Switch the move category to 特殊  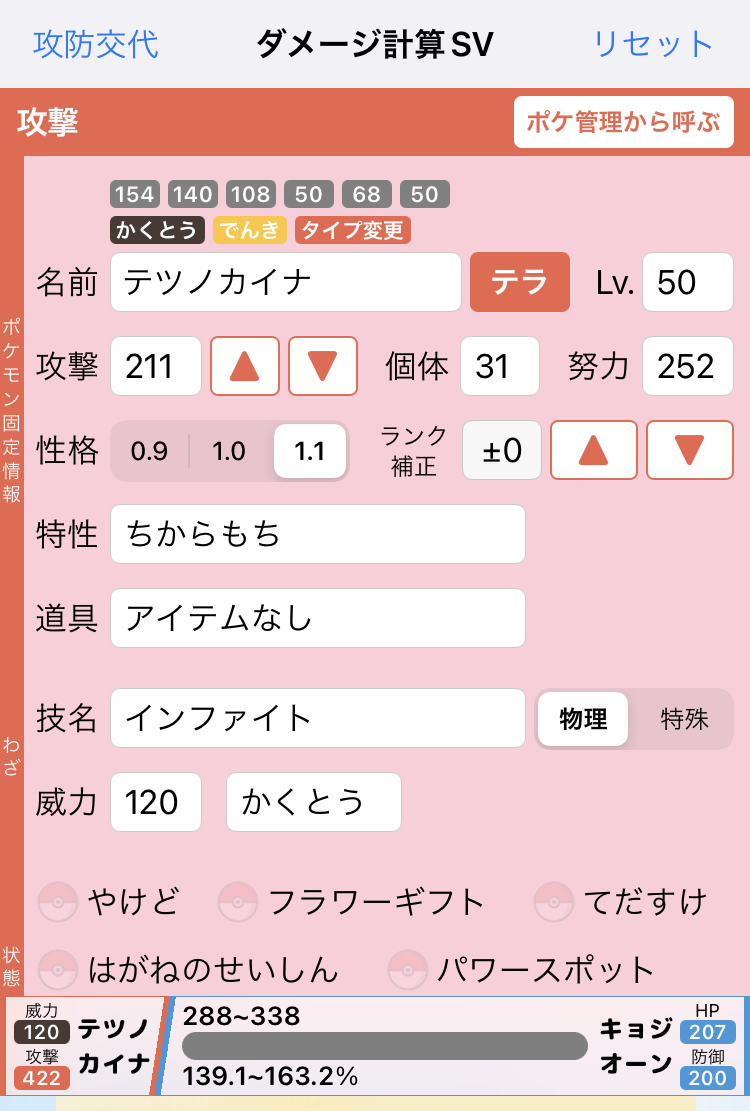tap(684, 718)
